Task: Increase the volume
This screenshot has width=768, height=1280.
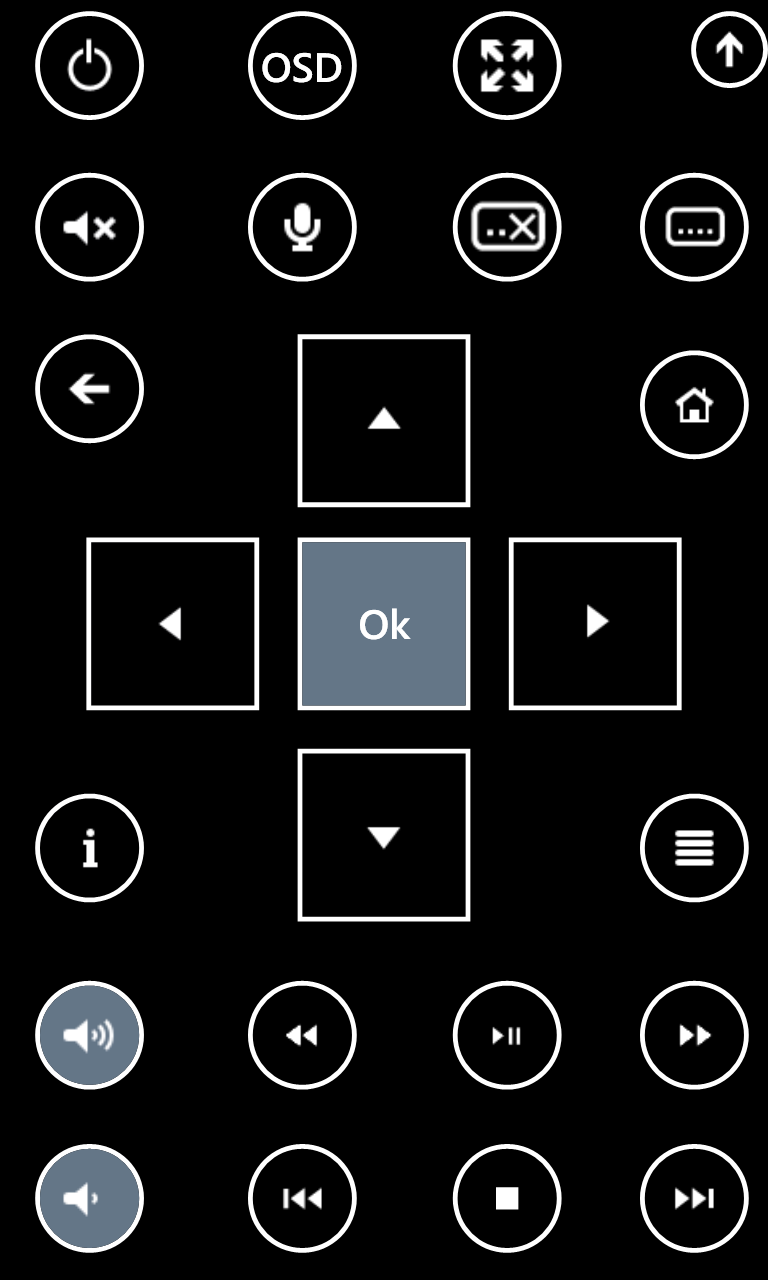Action: (89, 1036)
